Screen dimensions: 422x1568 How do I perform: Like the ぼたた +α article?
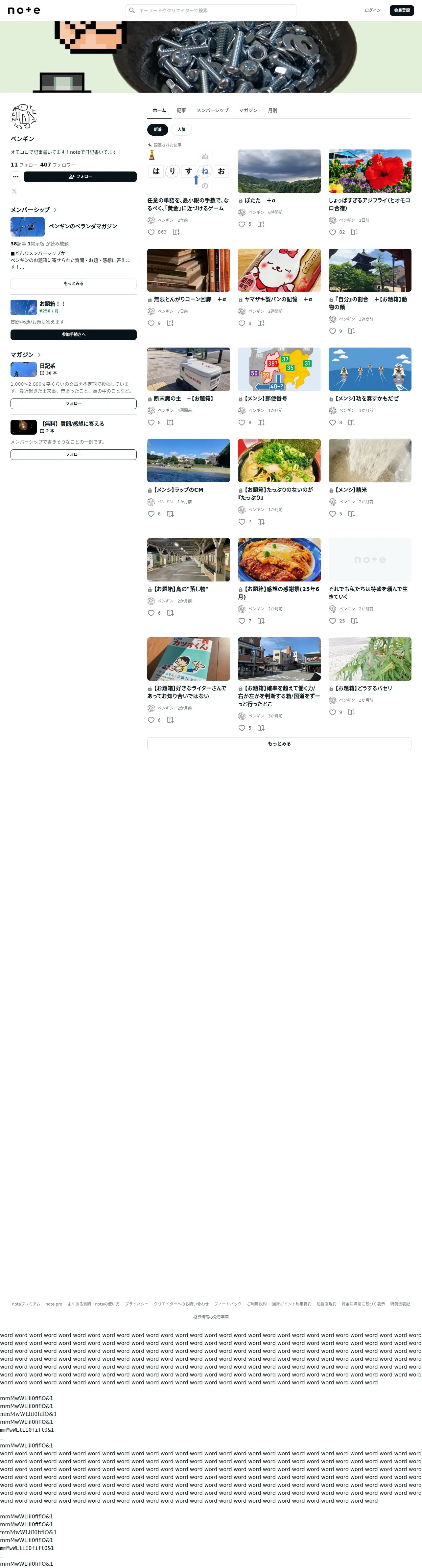pyautogui.click(x=242, y=225)
